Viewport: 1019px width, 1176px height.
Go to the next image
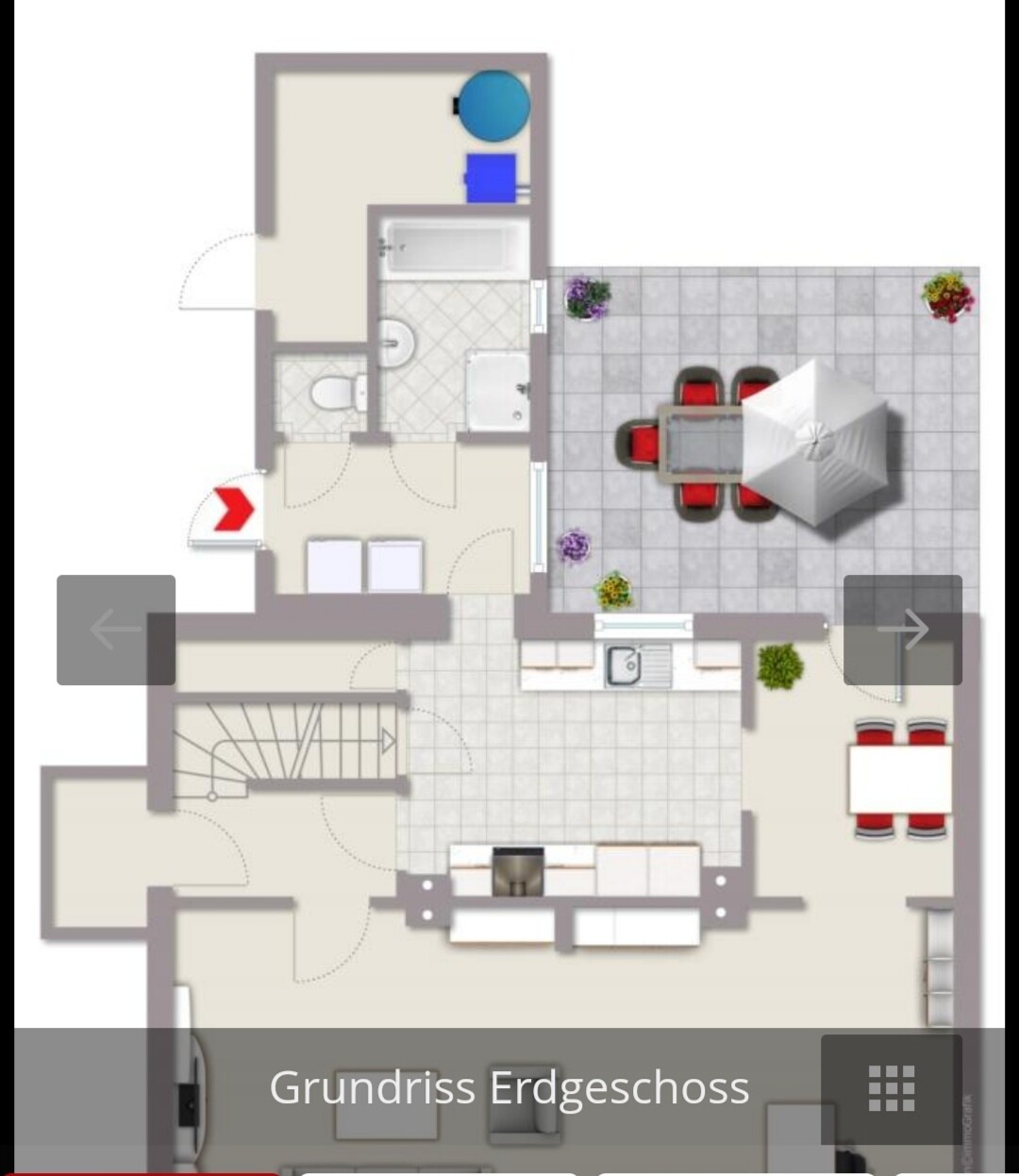902,630
